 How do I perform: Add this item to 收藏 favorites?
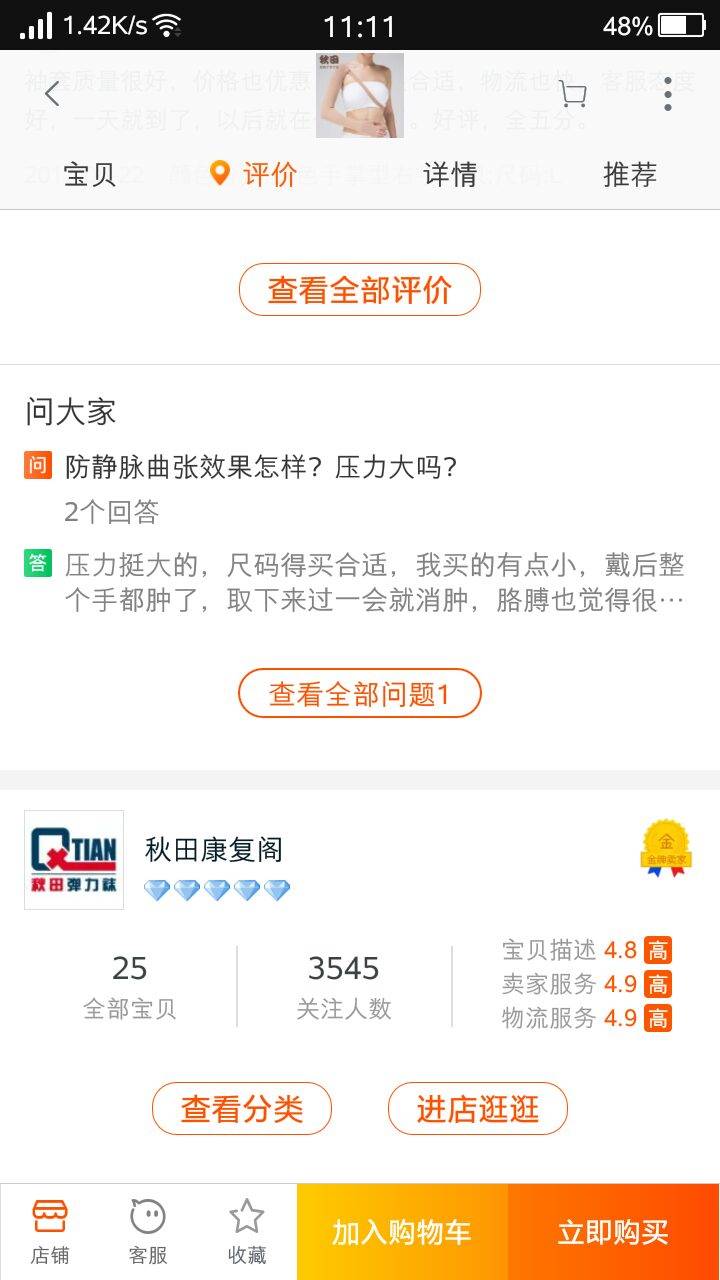coord(246,1232)
